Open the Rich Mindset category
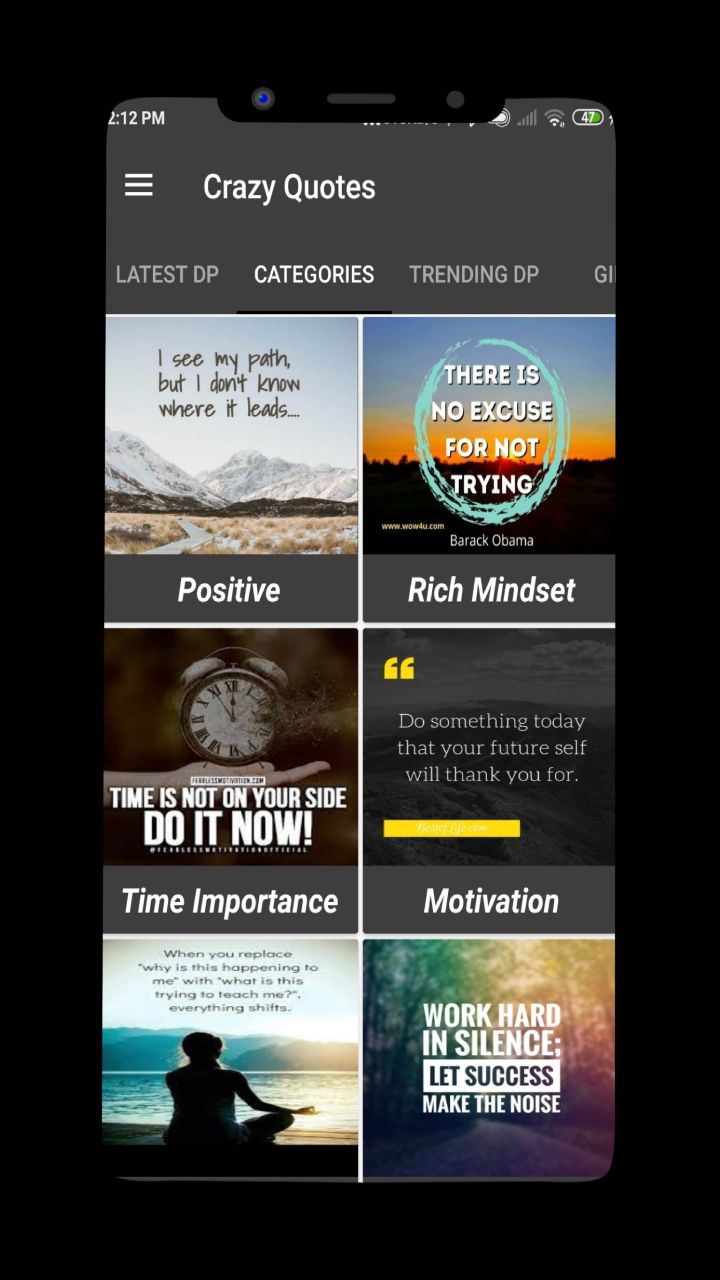Image resolution: width=720 pixels, height=1280 pixels. (x=489, y=469)
